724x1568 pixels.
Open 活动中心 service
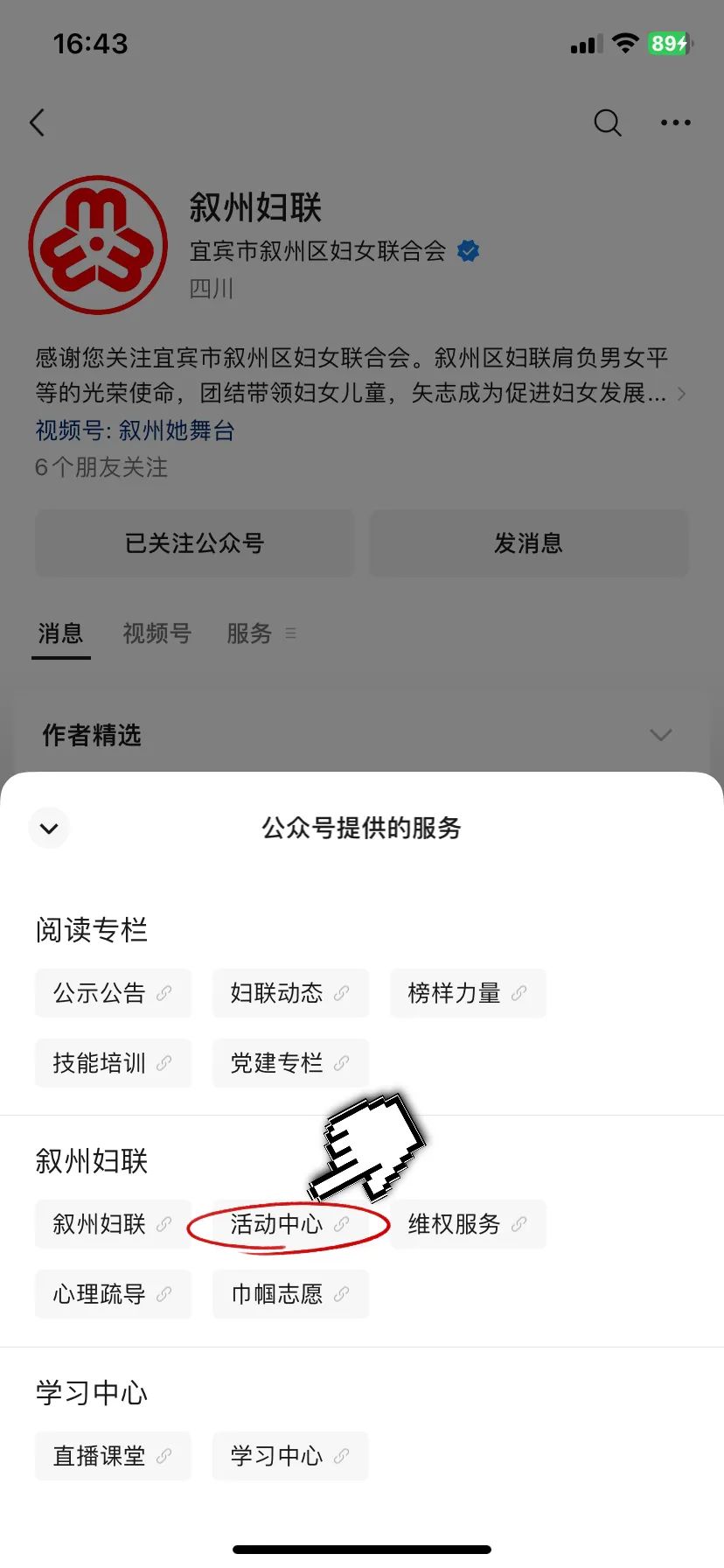pos(289,1224)
